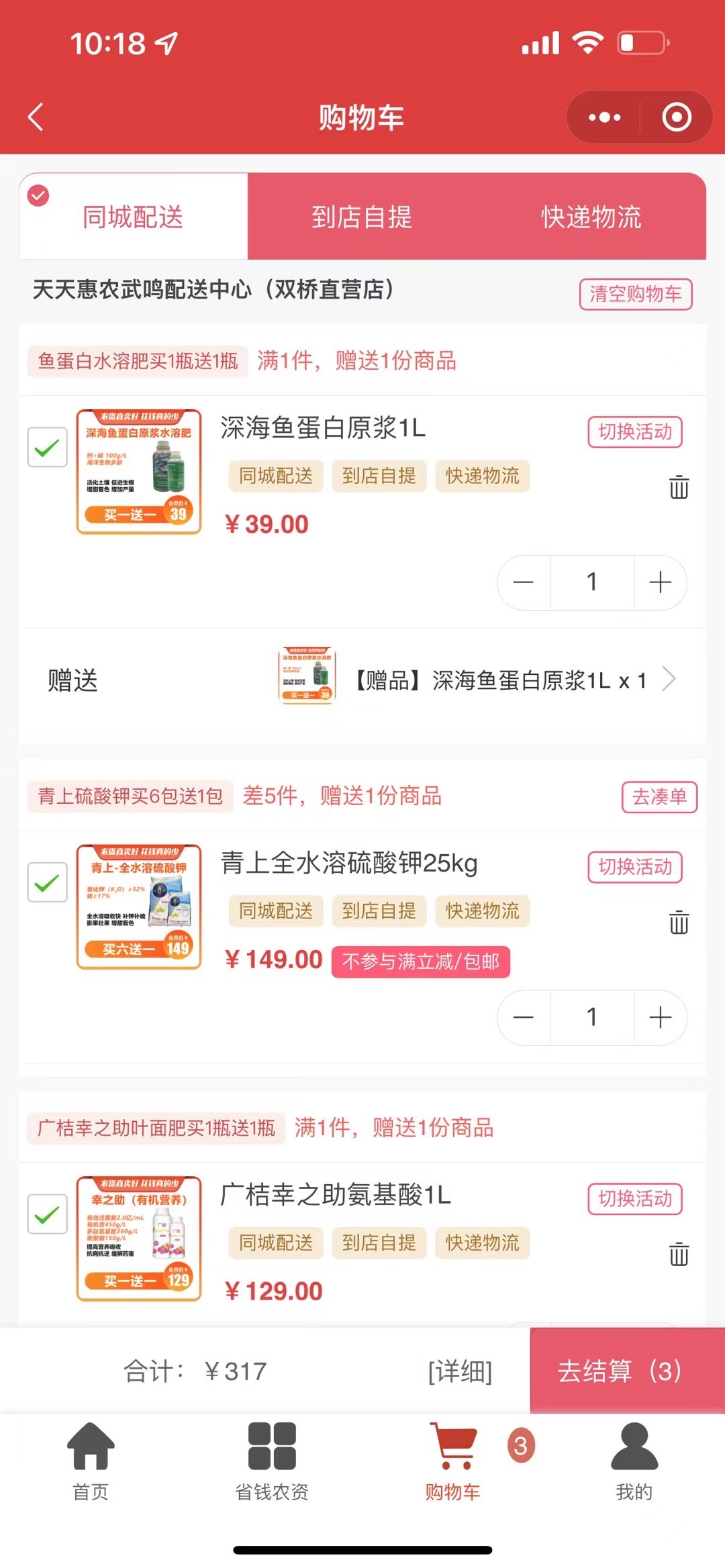
Task: Uncheck 深海鱼蛋白原浆1L item
Action: (x=47, y=447)
